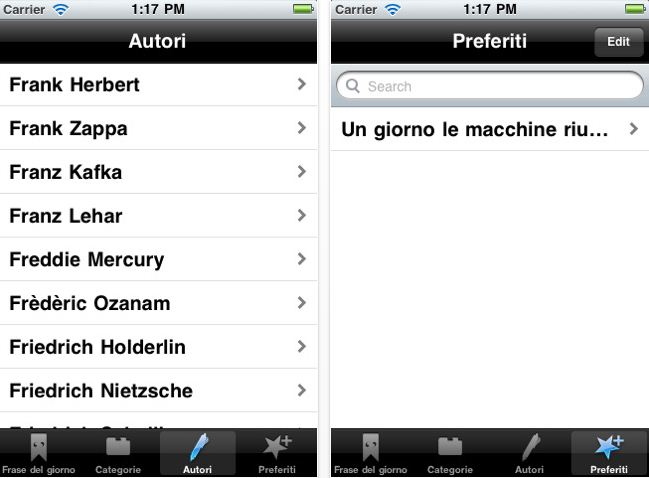Focus the Search field in Preferiti
This screenshot has height=478, width=649.
[490, 87]
